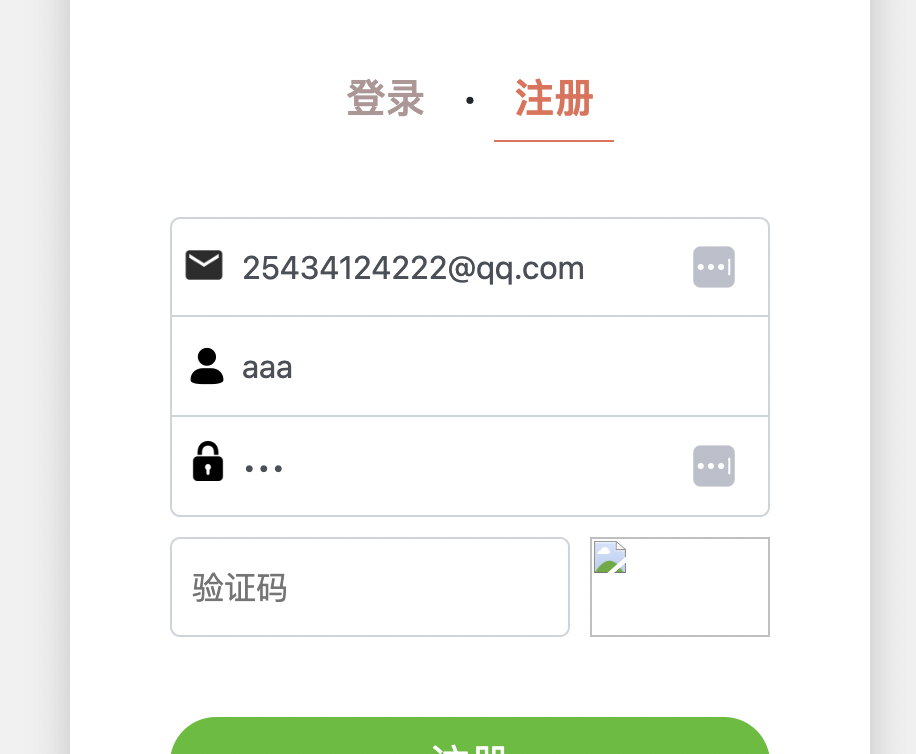Switch to the 登录 tab
Viewport: 916px width, 754px height.
tap(386, 99)
